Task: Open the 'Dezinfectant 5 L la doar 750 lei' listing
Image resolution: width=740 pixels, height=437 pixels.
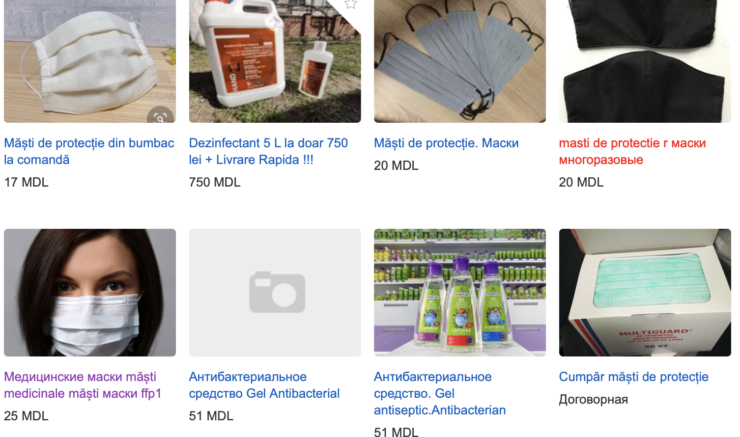Action: 268,151
